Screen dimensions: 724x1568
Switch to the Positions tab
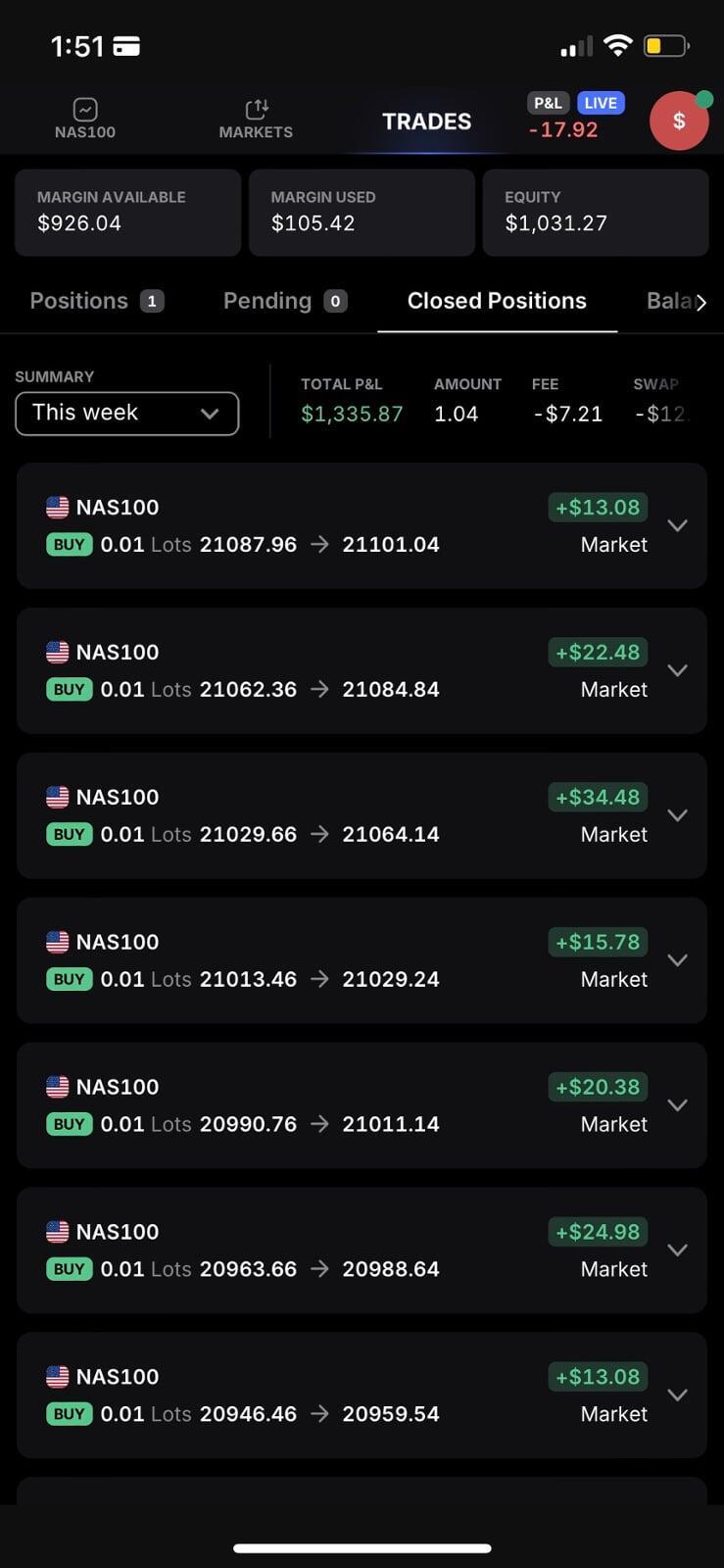[x=96, y=301]
